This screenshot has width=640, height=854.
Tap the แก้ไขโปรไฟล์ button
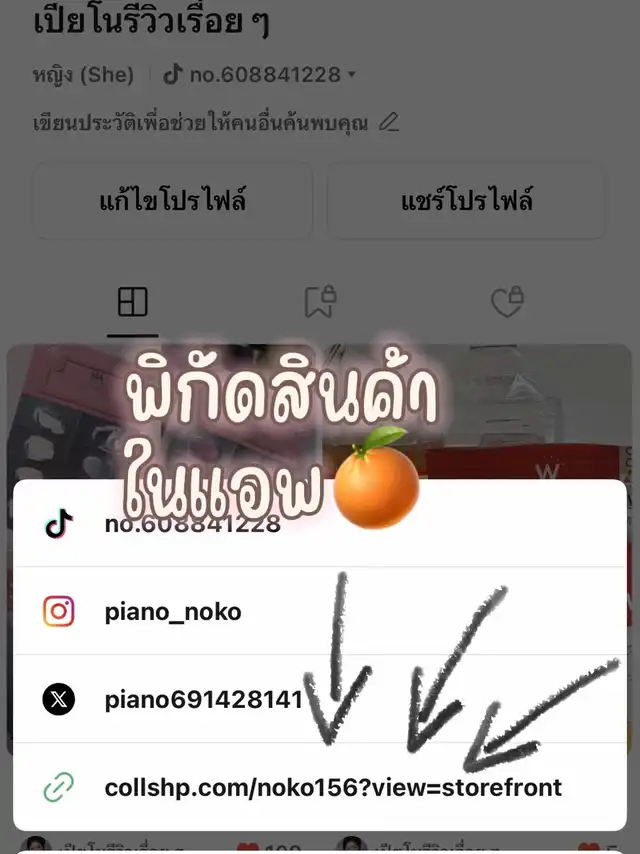click(172, 201)
